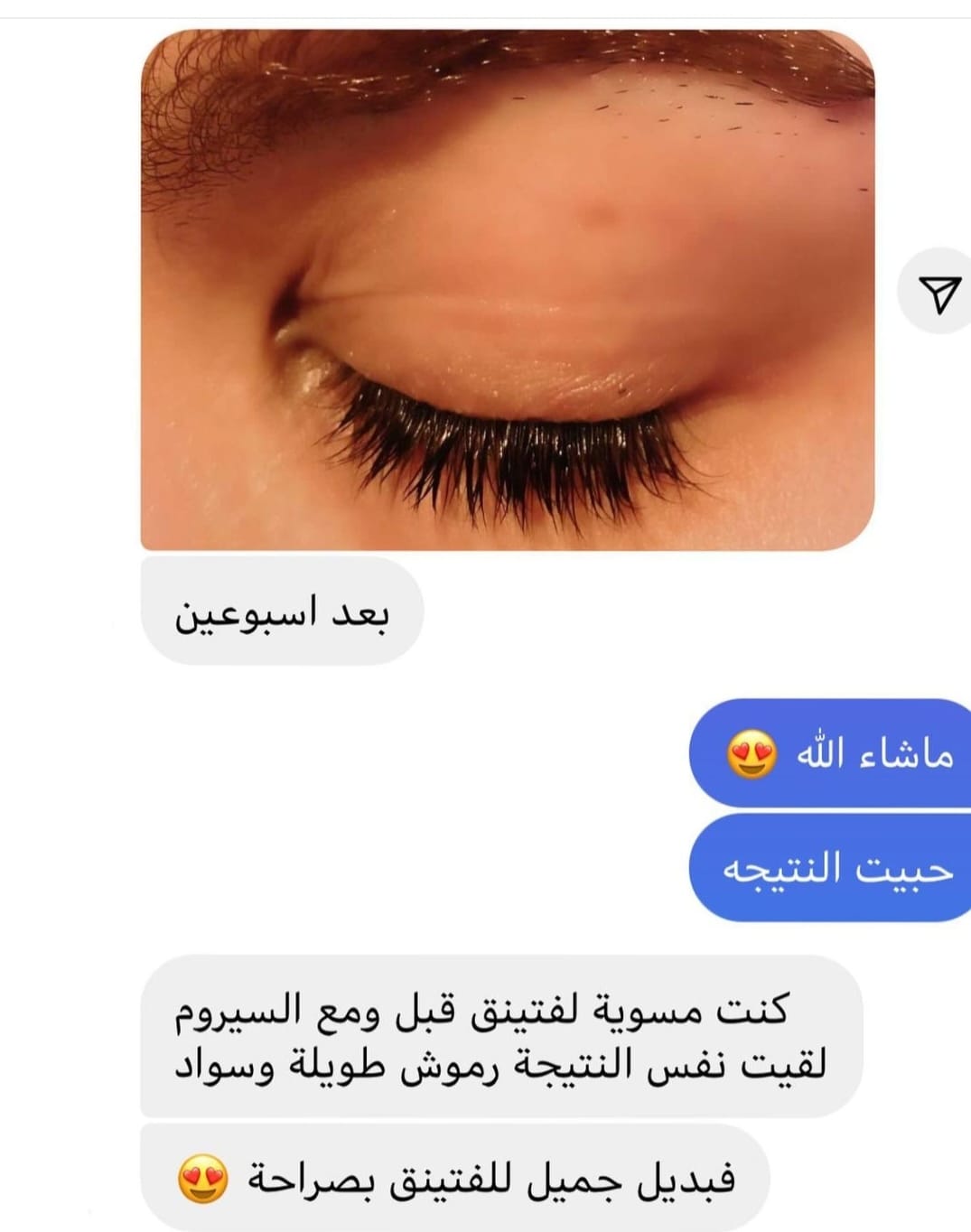Open the eyelash photo message
This screenshot has height=1232, width=971.
click(x=507, y=289)
